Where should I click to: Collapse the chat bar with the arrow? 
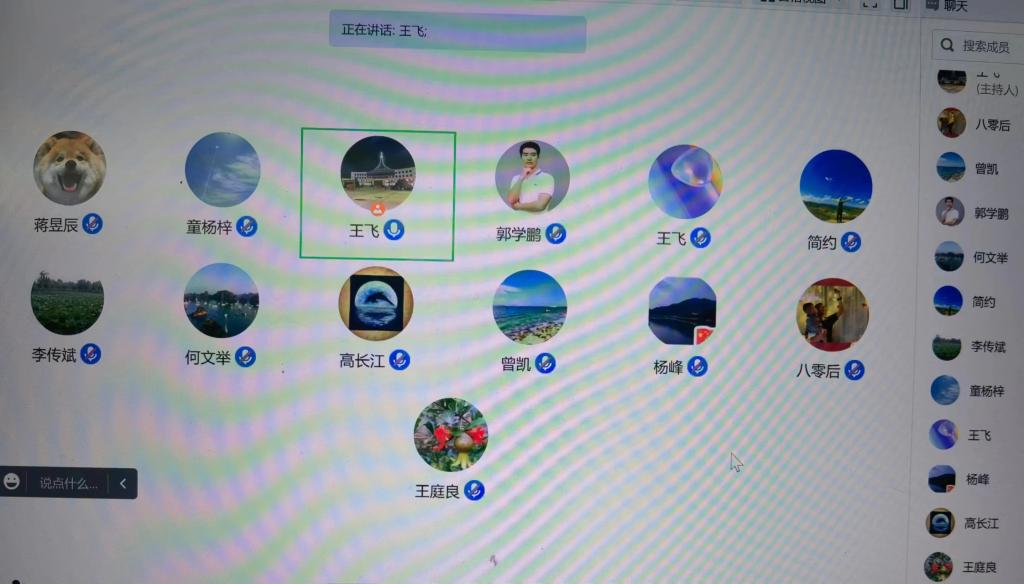(123, 483)
